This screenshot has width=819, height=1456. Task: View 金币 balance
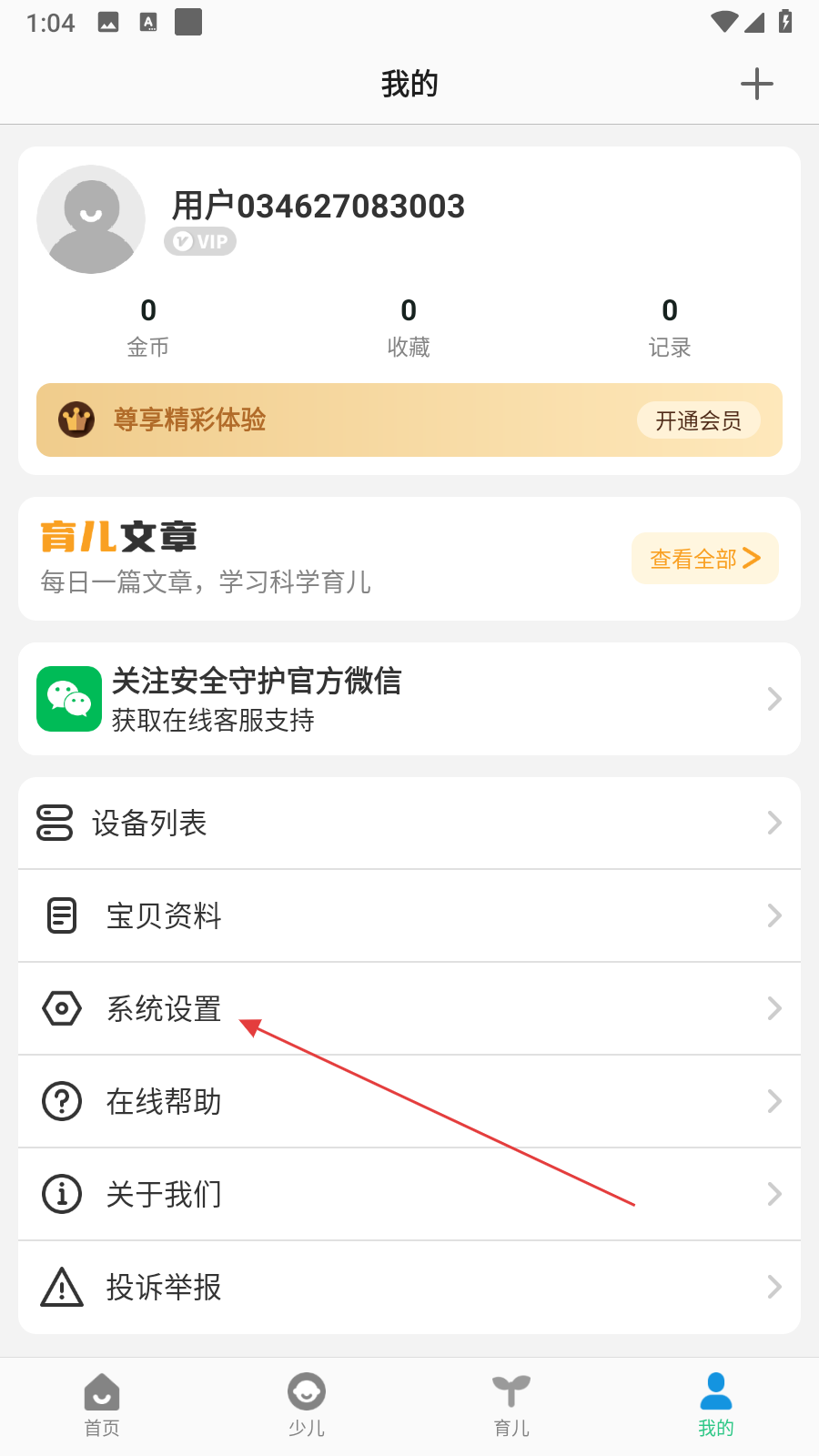pos(148,328)
